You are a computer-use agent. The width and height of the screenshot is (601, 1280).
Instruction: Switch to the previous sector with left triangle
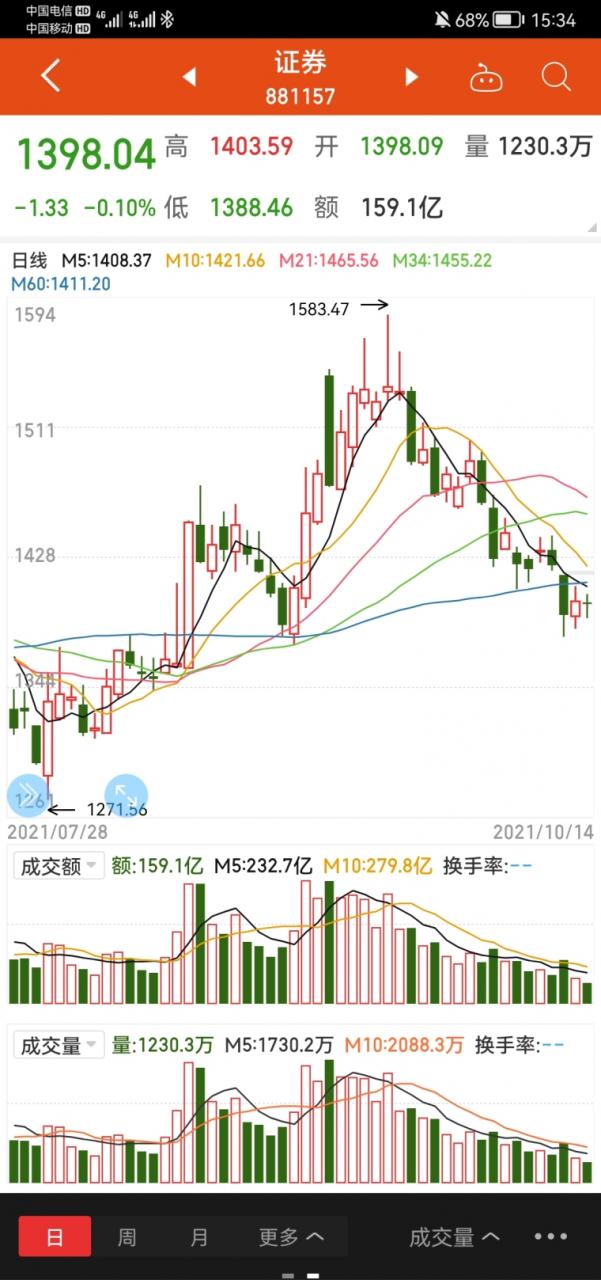pos(188,77)
